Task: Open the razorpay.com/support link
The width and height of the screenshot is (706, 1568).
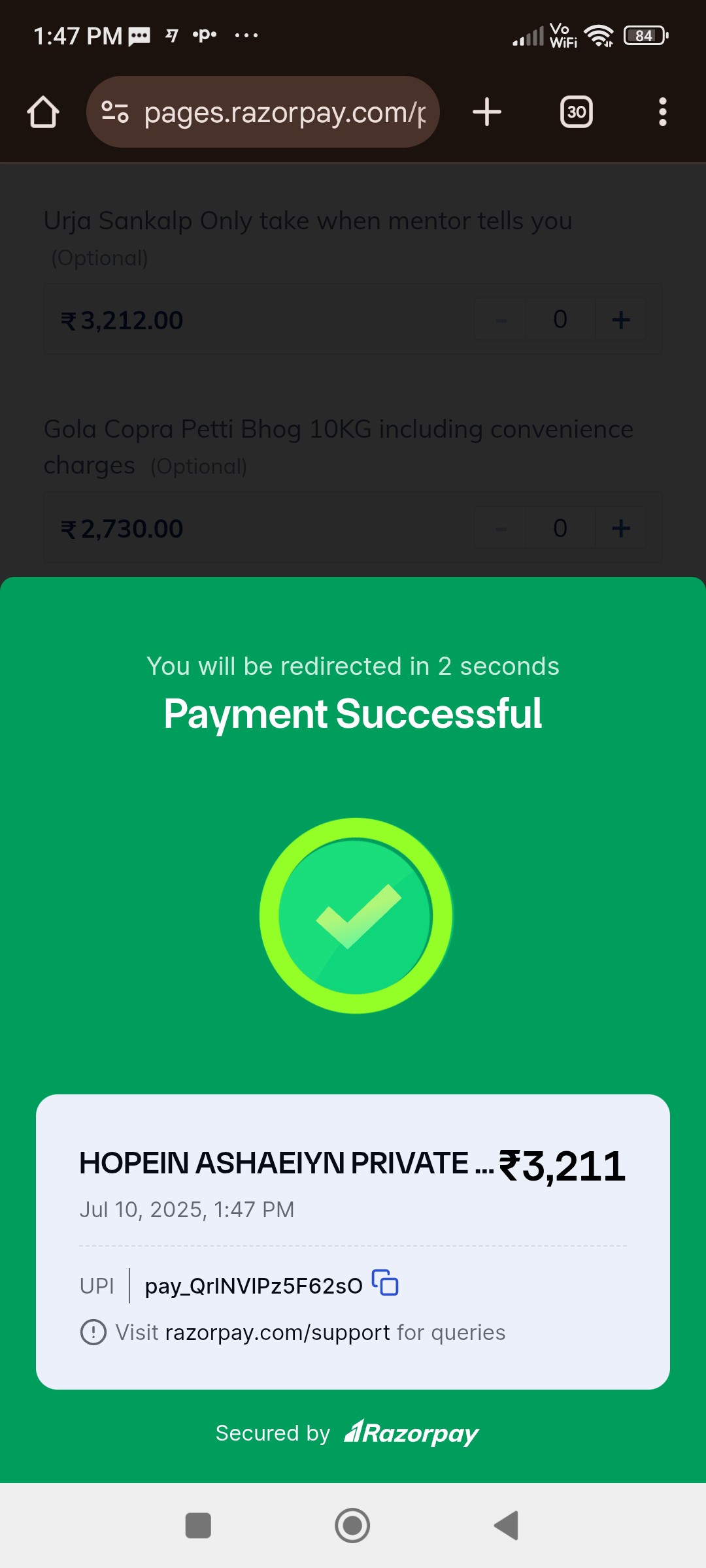Action: click(277, 1332)
